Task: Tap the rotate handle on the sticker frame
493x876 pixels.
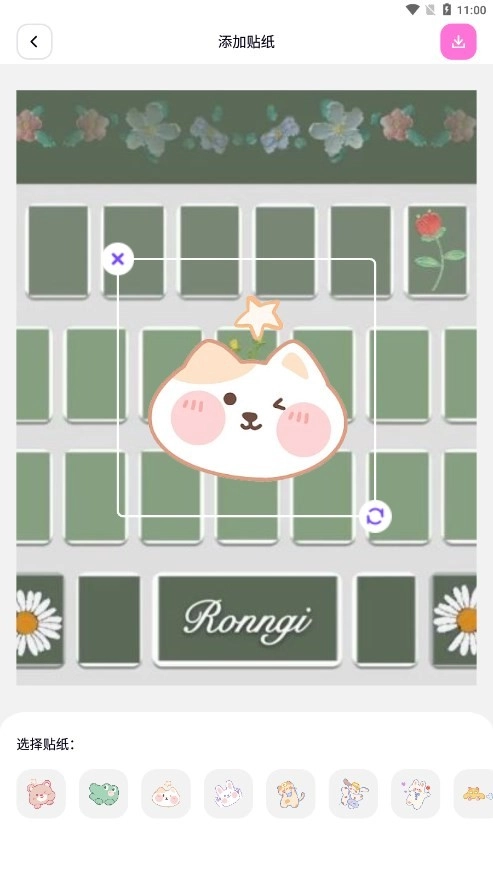Action: (x=375, y=516)
